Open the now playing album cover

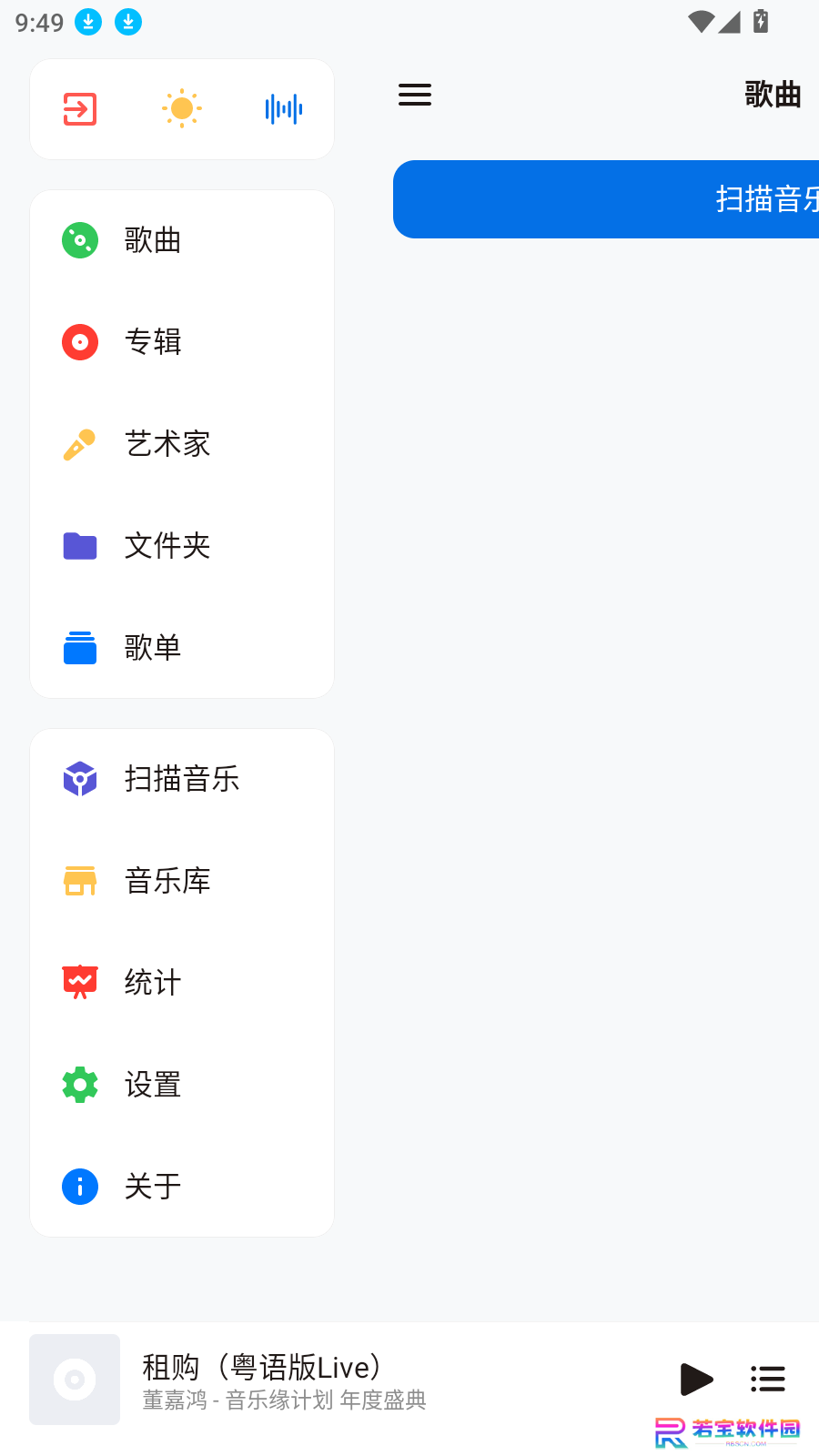tap(75, 1380)
